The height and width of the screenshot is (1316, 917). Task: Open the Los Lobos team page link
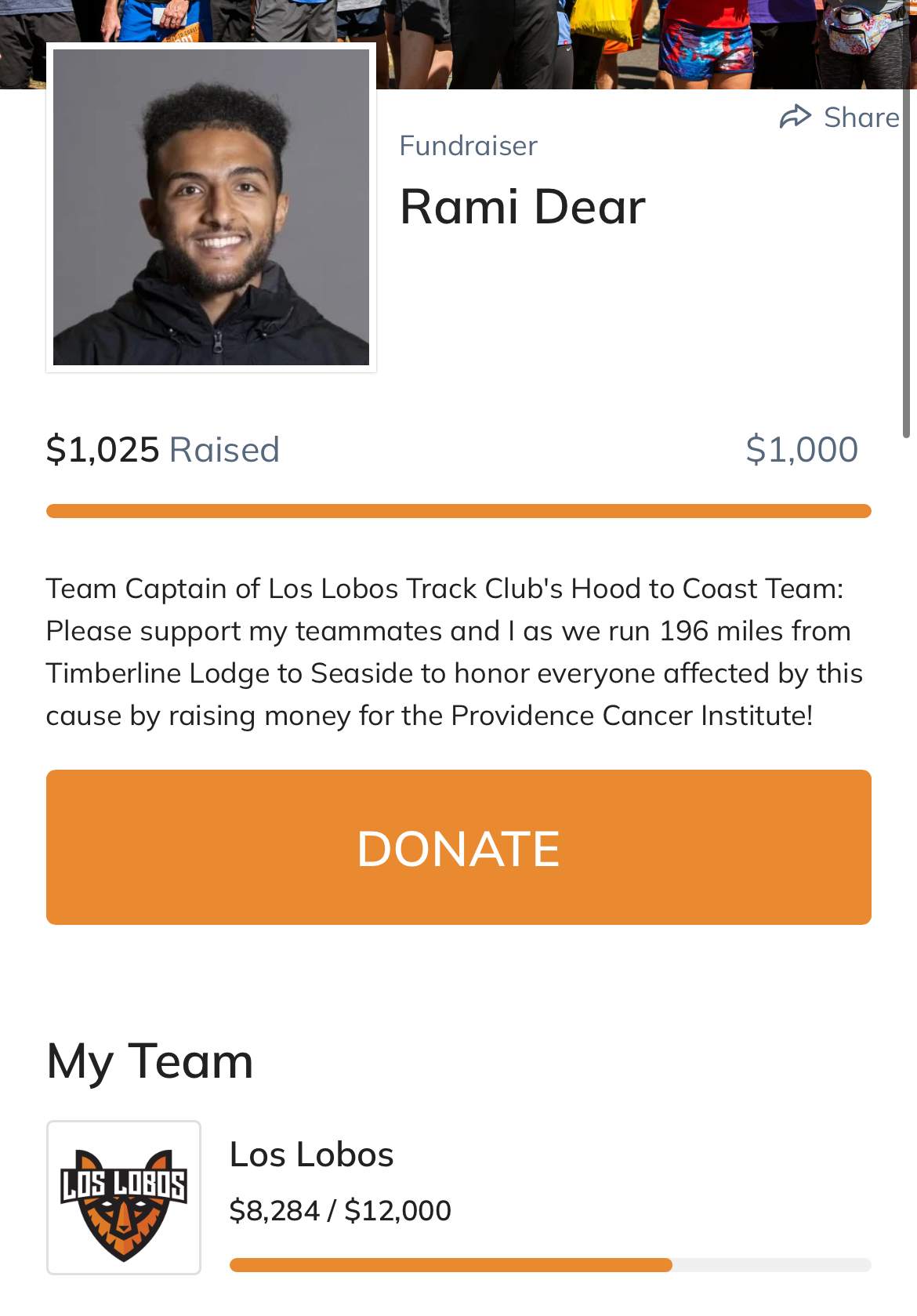[x=311, y=1154]
